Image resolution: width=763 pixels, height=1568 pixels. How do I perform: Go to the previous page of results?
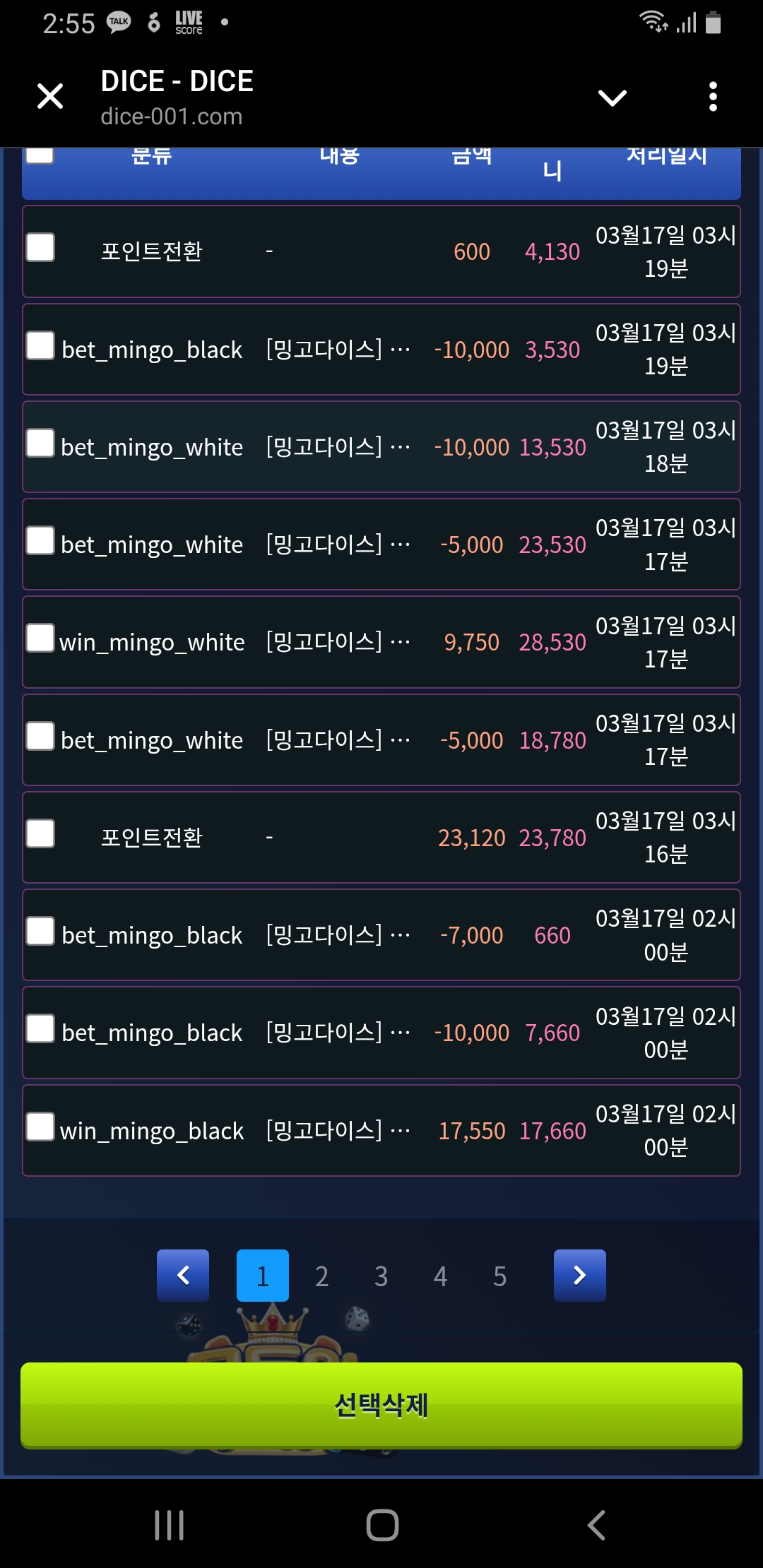pyautogui.click(x=183, y=1276)
